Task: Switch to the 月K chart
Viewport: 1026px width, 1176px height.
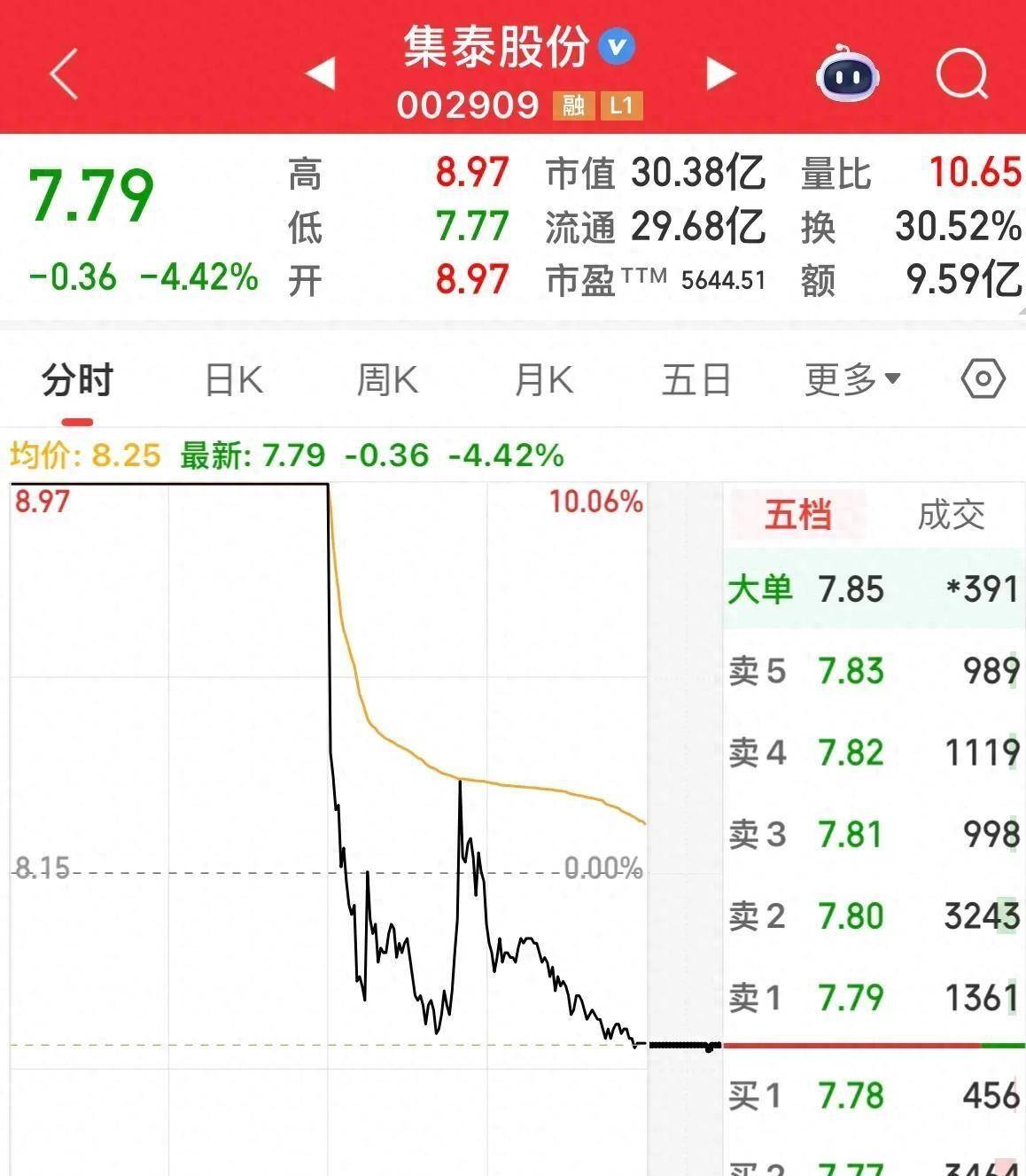Action: 543,381
